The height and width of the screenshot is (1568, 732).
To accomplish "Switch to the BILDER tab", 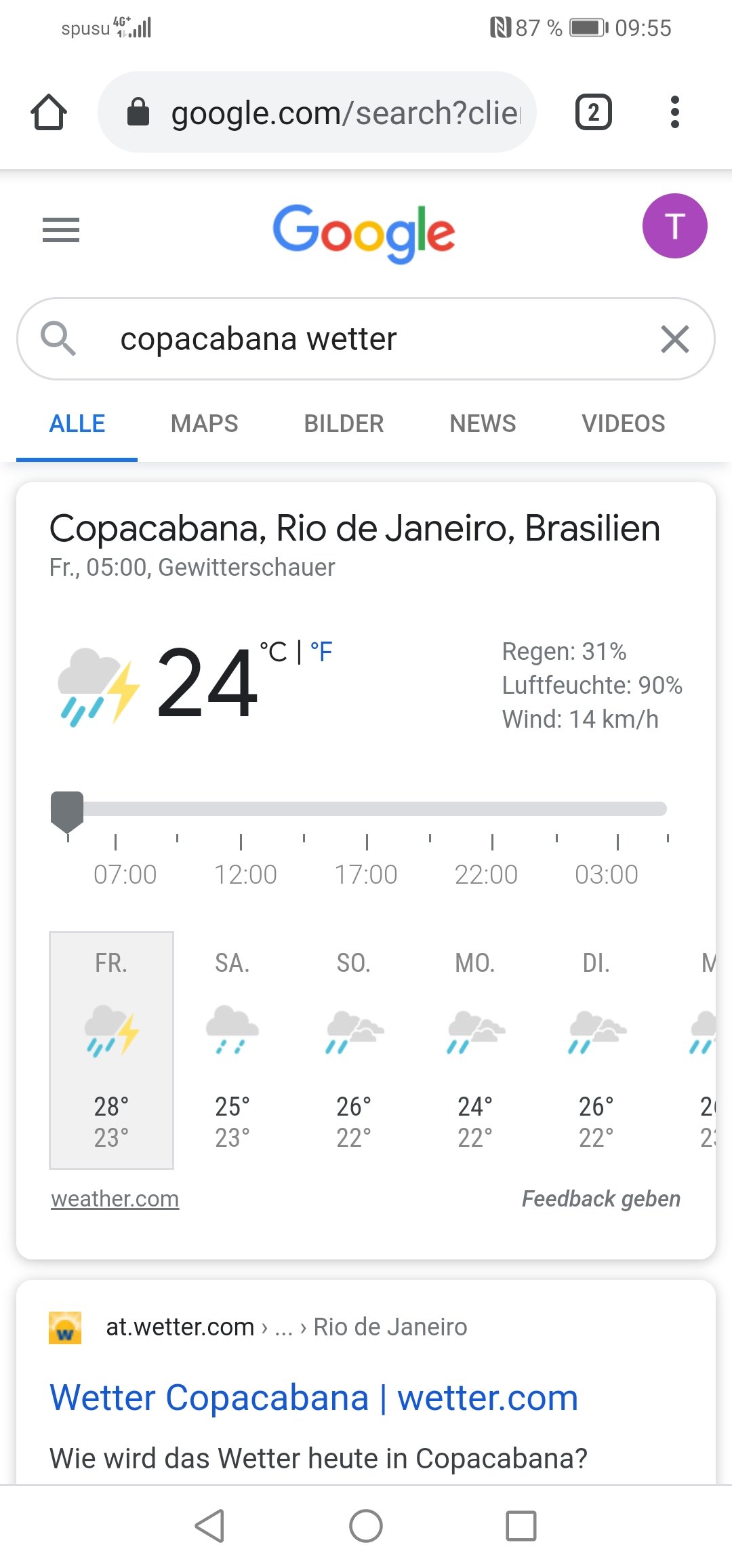I will [x=344, y=424].
